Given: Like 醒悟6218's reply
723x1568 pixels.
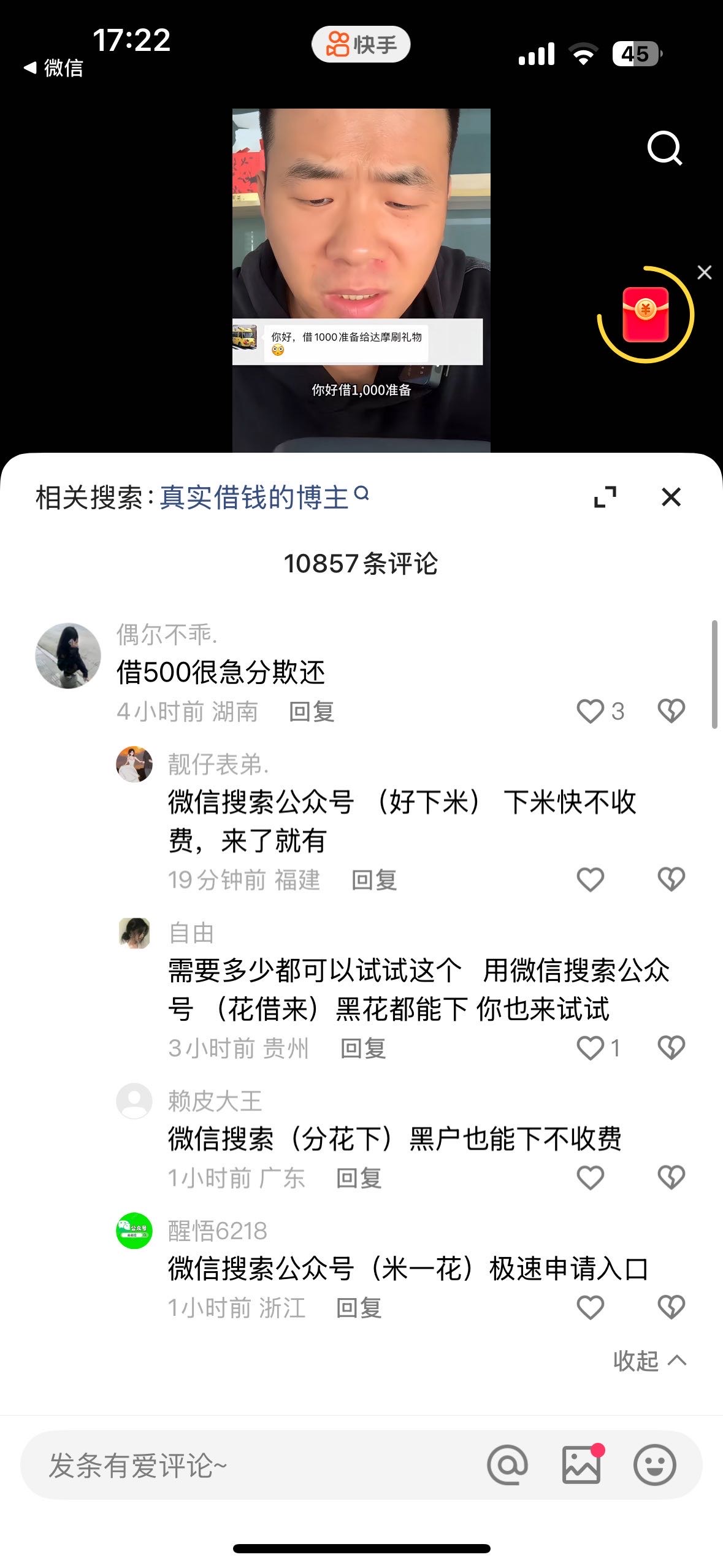Looking at the screenshot, I should 591,1307.
